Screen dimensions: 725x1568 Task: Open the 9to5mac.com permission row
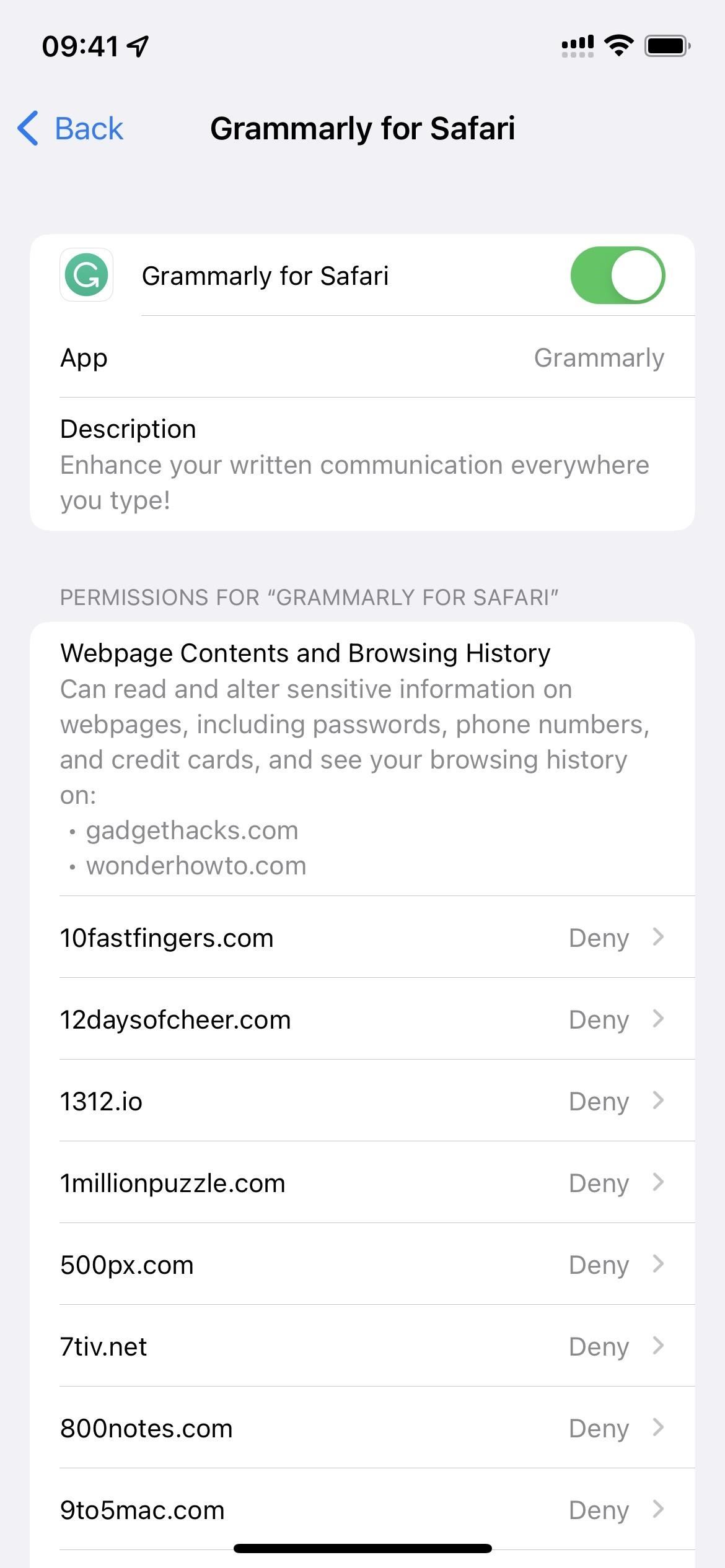coord(362,1510)
